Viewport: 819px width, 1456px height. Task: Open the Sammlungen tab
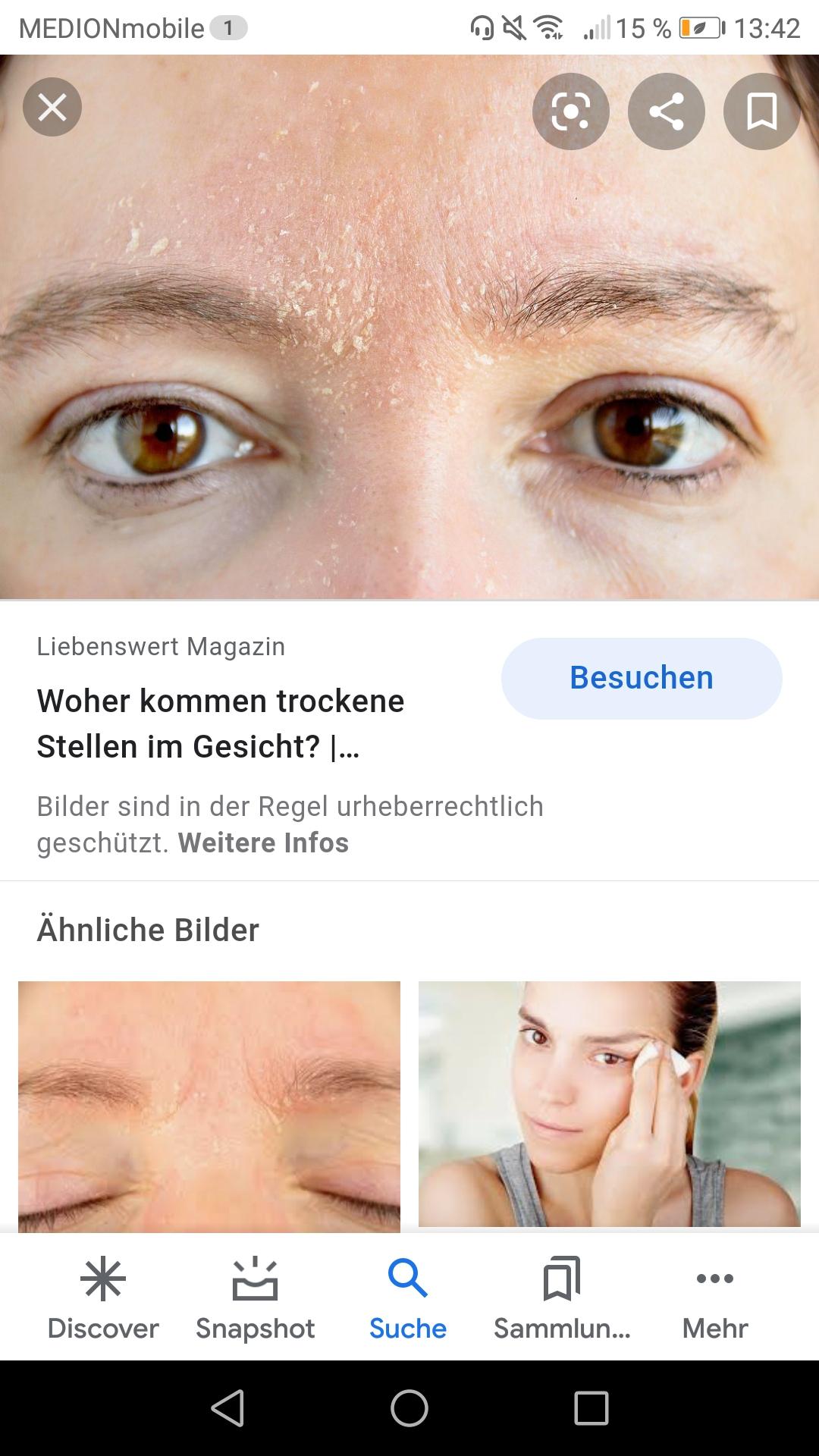point(562,1298)
